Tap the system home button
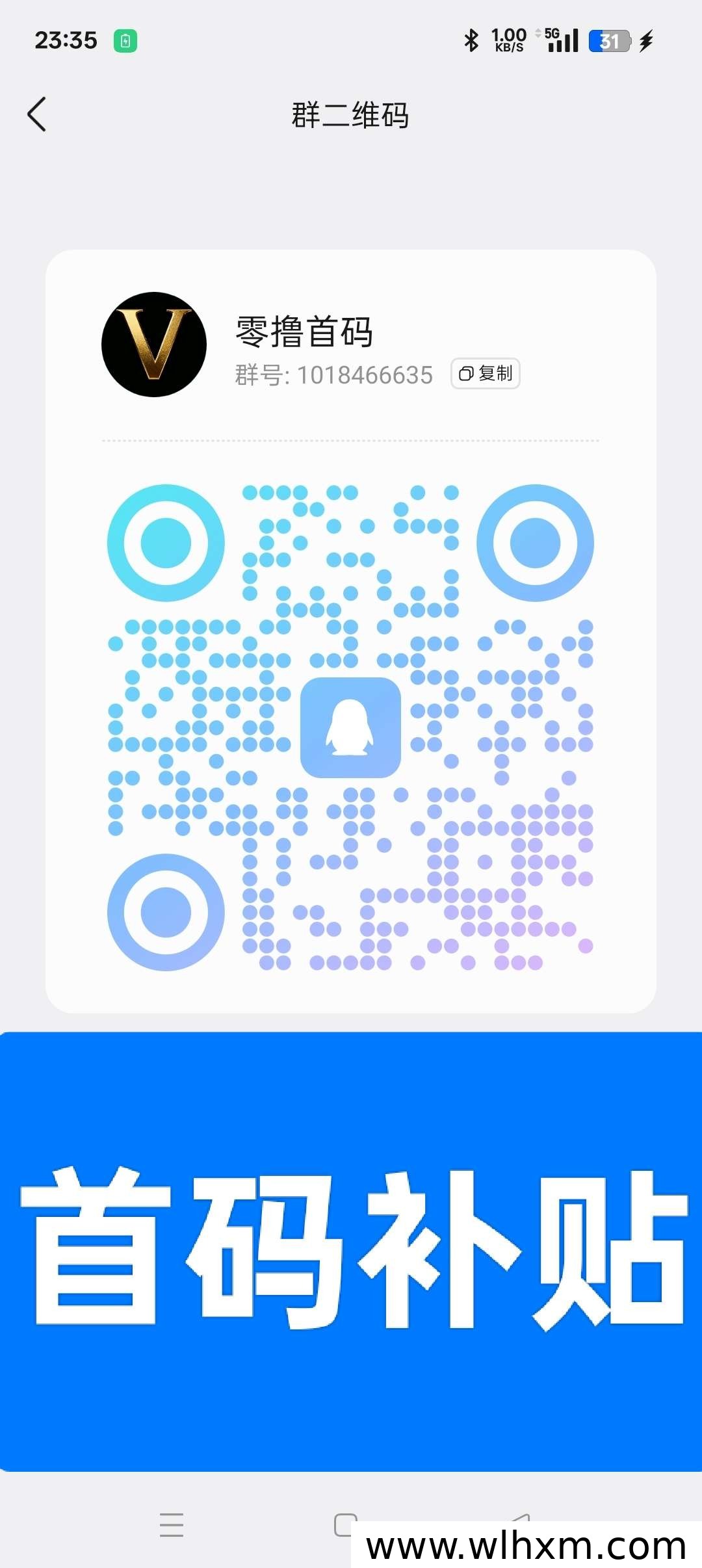Image resolution: width=702 pixels, height=1568 pixels. click(x=345, y=1524)
